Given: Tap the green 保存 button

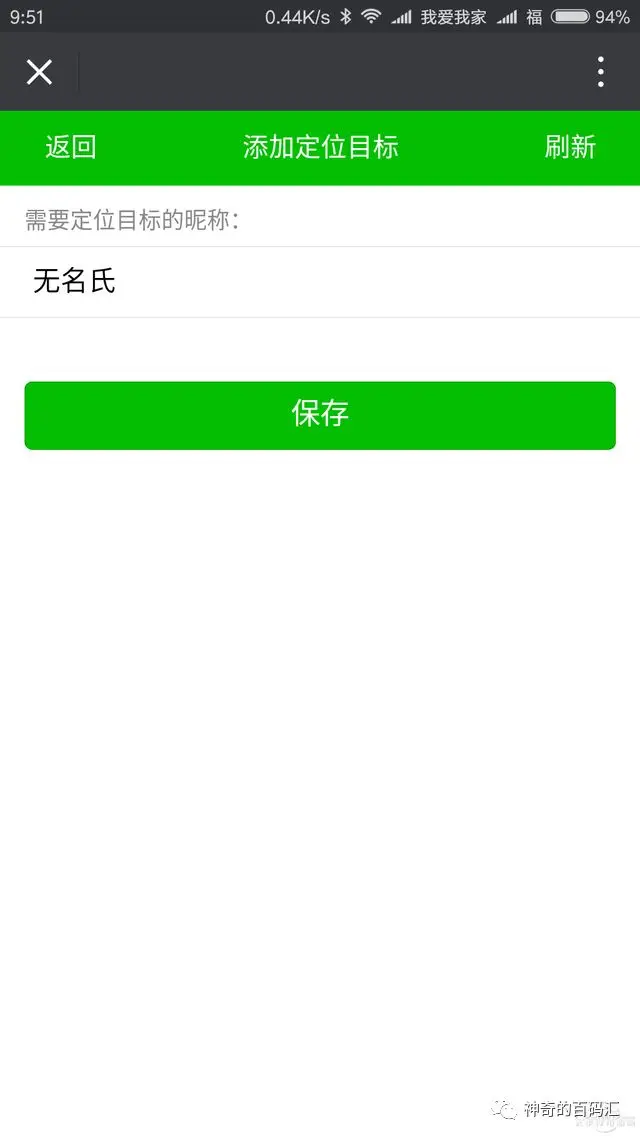Looking at the screenshot, I should pyautogui.click(x=320, y=415).
